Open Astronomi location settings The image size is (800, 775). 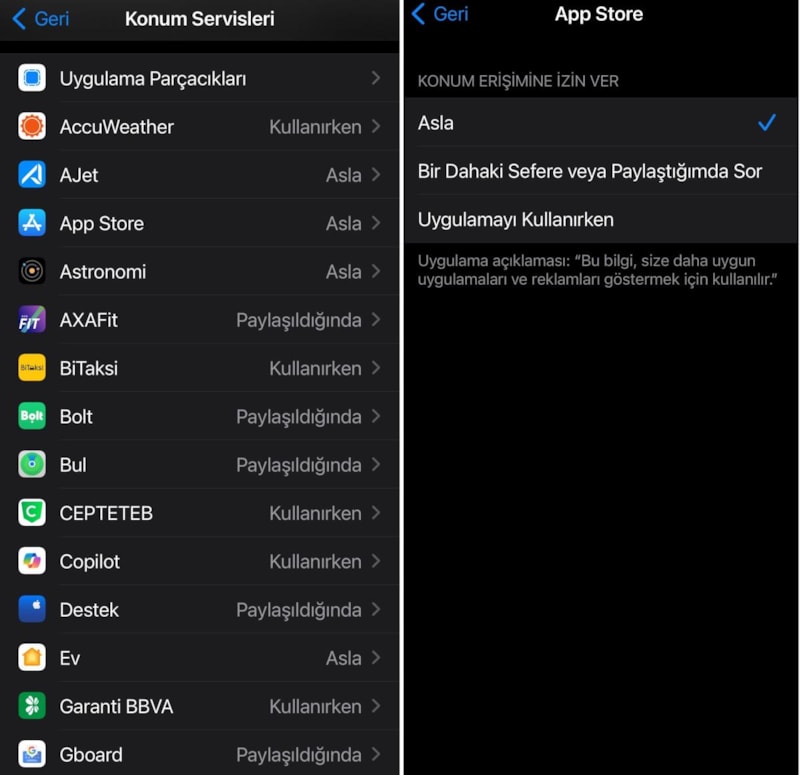[200, 271]
